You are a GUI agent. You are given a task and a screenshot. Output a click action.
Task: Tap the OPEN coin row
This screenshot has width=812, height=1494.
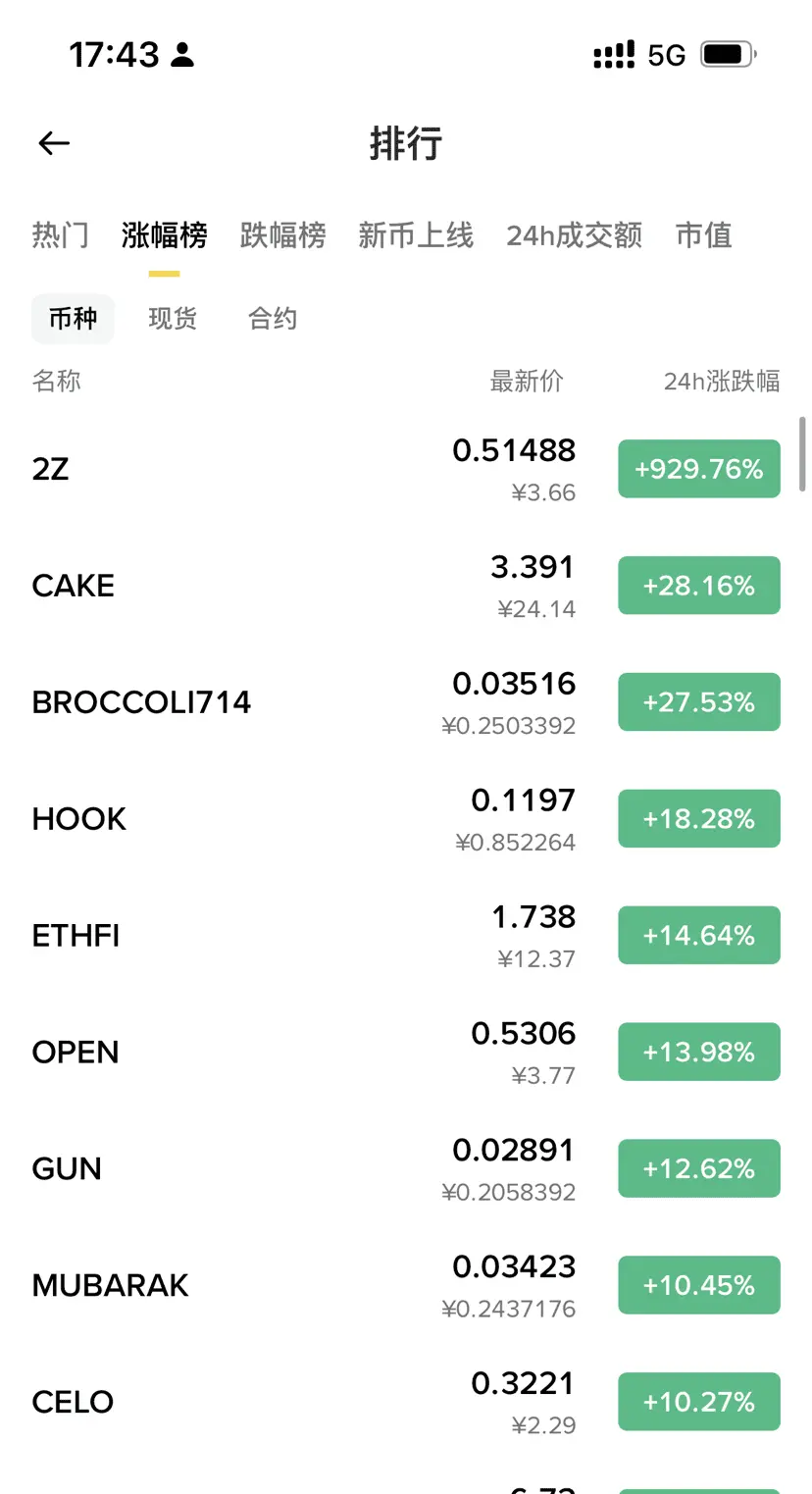tap(294, 1053)
